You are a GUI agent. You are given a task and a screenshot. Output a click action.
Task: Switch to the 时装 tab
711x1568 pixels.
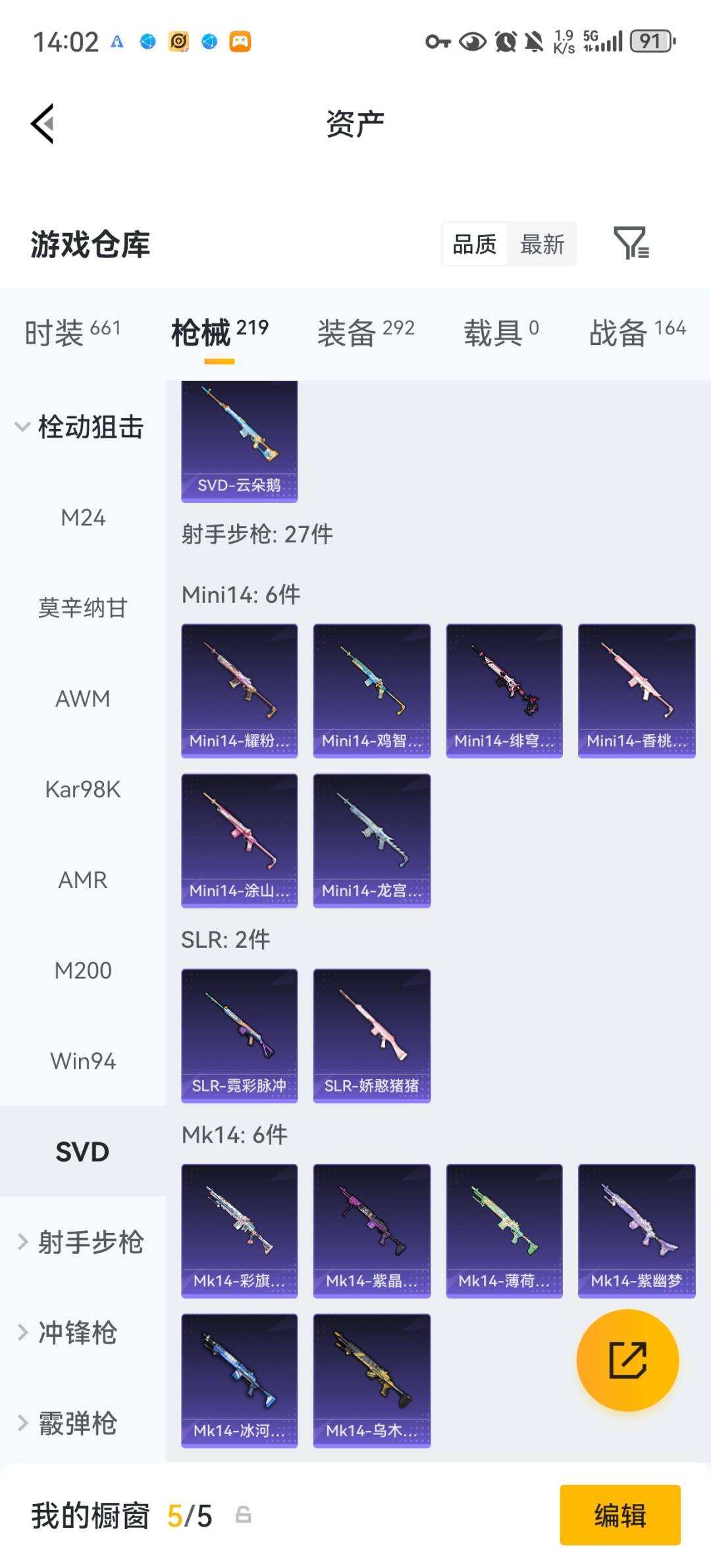pos(72,332)
